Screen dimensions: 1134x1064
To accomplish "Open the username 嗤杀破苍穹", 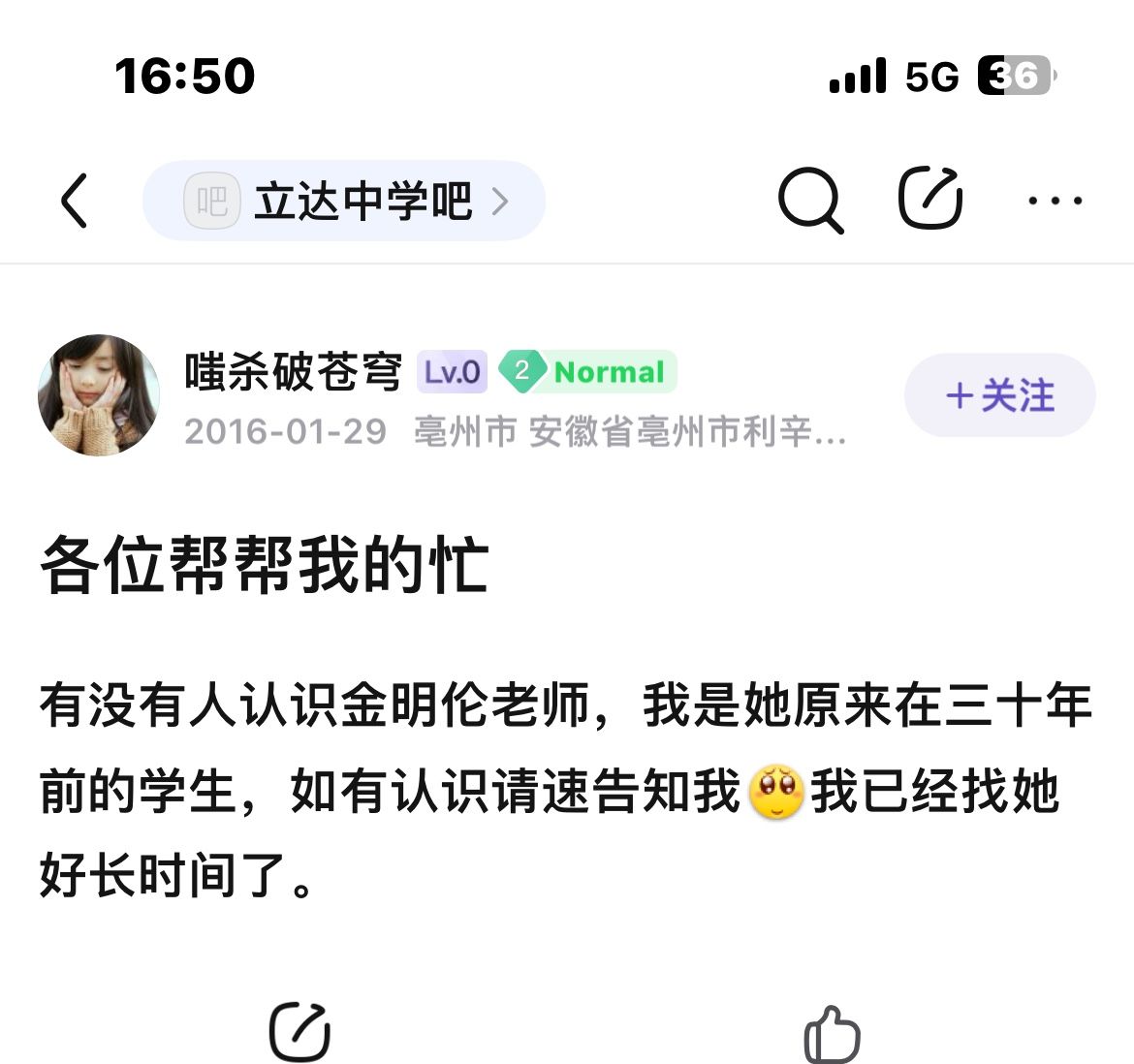I will click(293, 371).
